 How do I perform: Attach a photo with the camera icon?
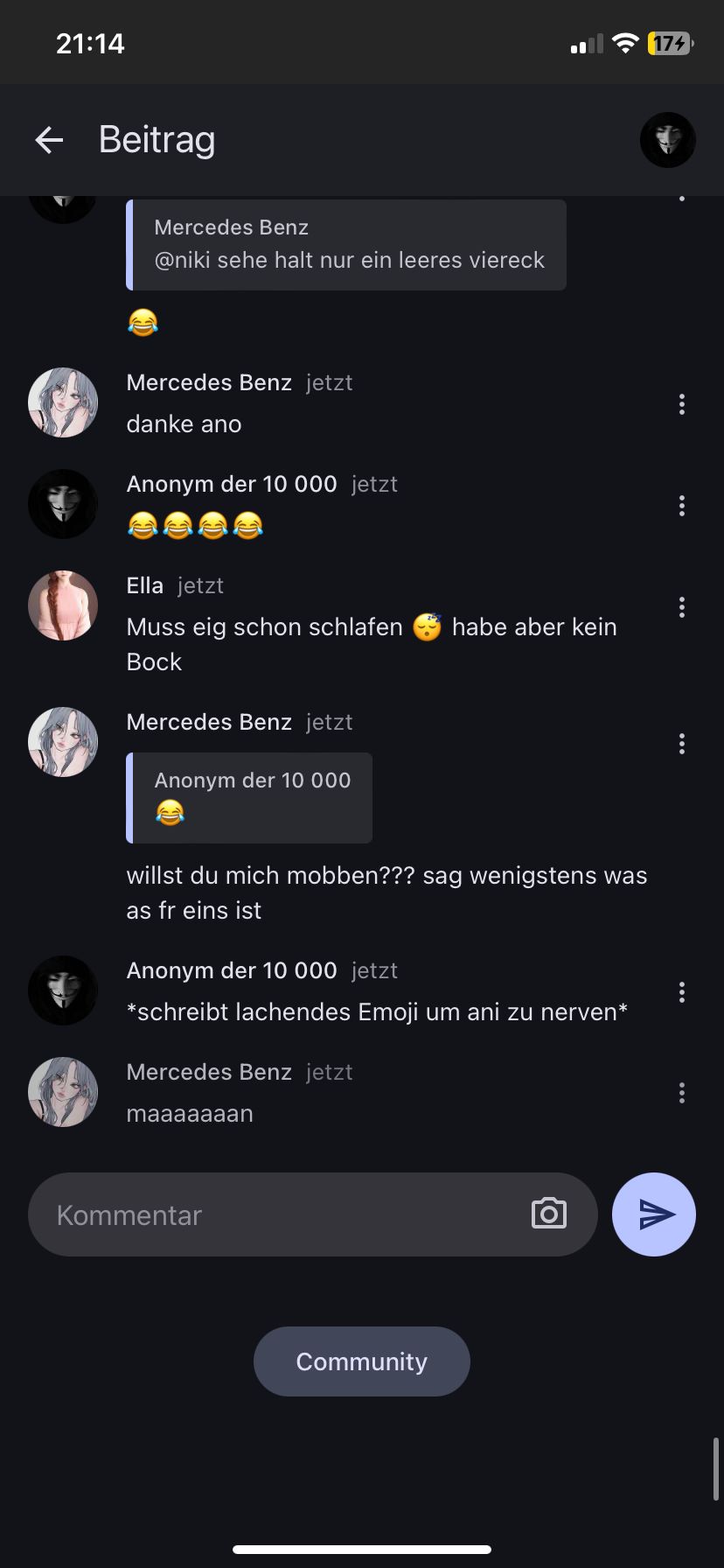pyautogui.click(x=549, y=1214)
